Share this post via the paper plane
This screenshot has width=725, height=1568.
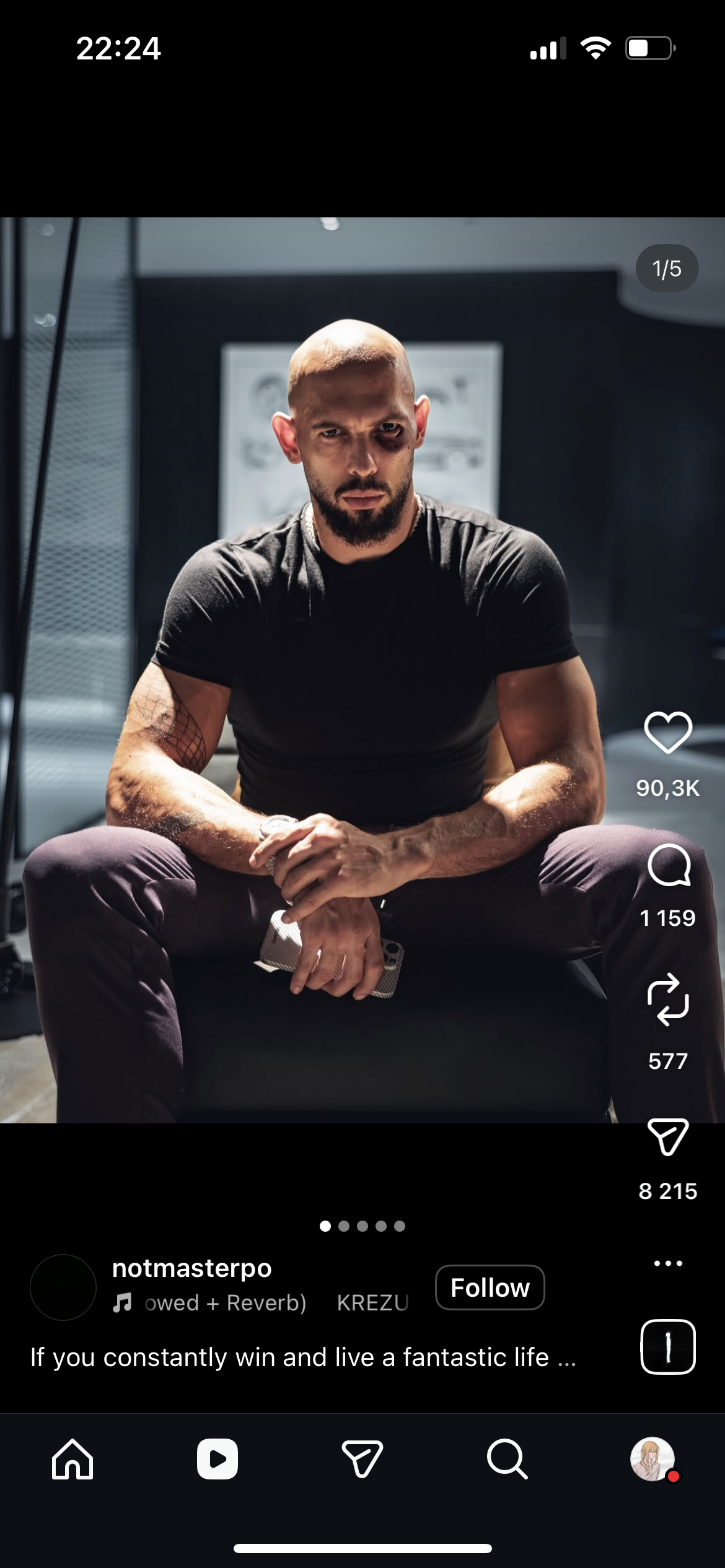(667, 1137)
